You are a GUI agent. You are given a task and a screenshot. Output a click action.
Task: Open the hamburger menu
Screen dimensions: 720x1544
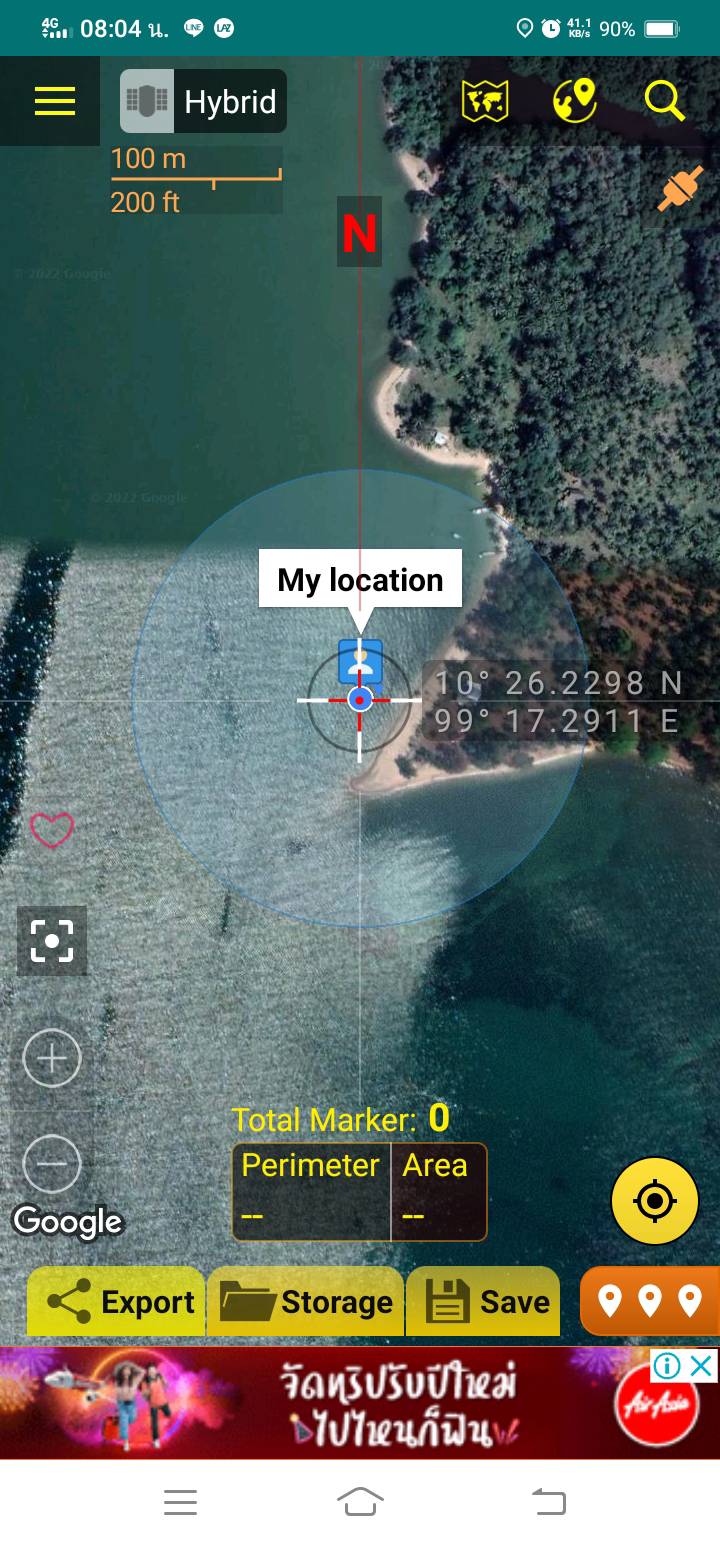(54, 101)
